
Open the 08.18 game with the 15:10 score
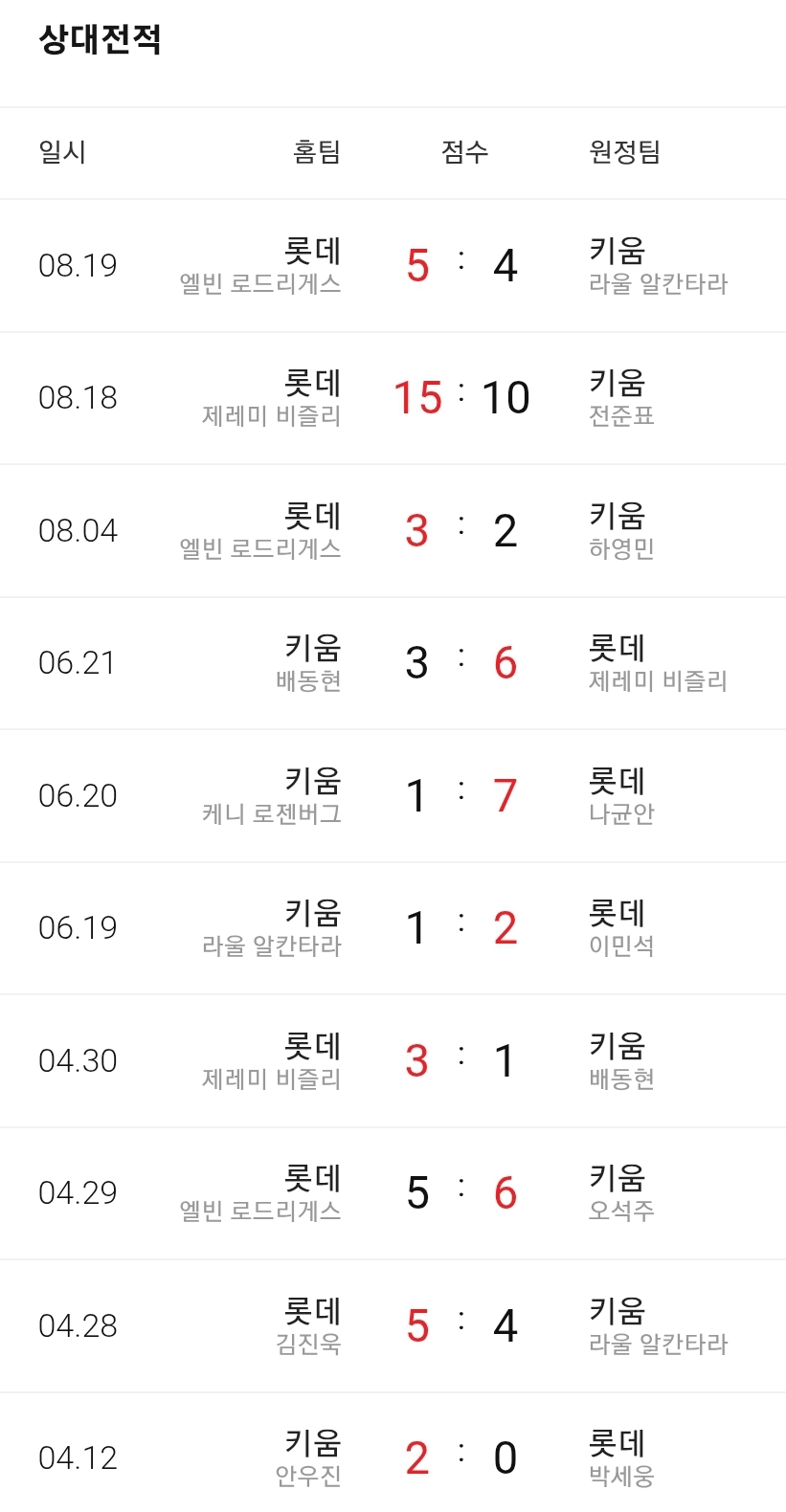tap(393, 398)
